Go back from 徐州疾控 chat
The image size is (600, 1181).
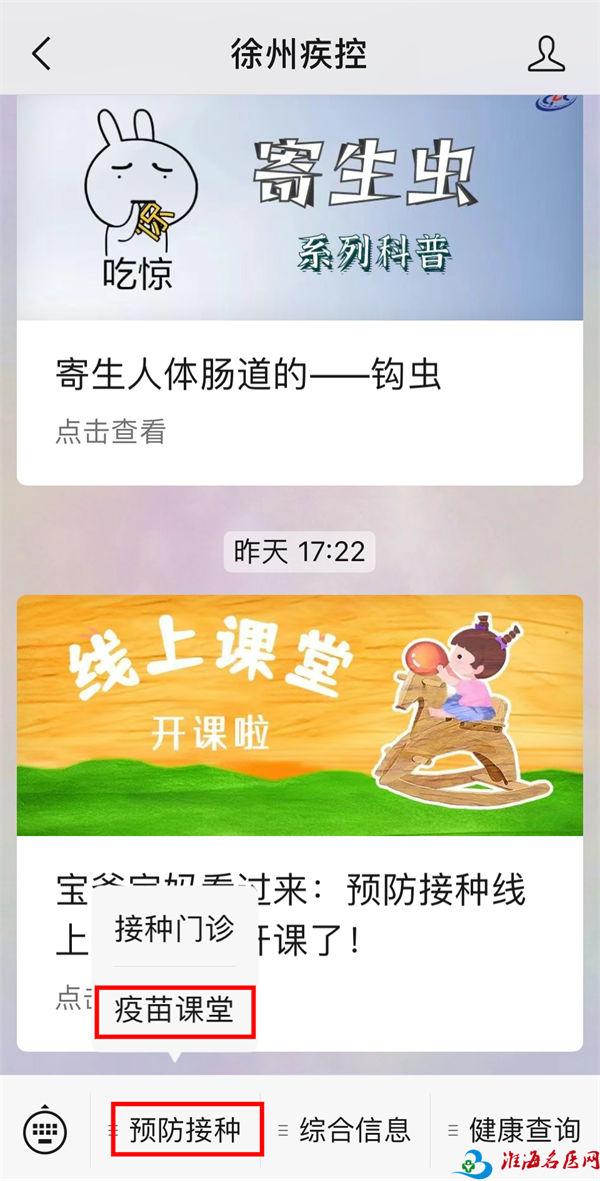(42, 53)
